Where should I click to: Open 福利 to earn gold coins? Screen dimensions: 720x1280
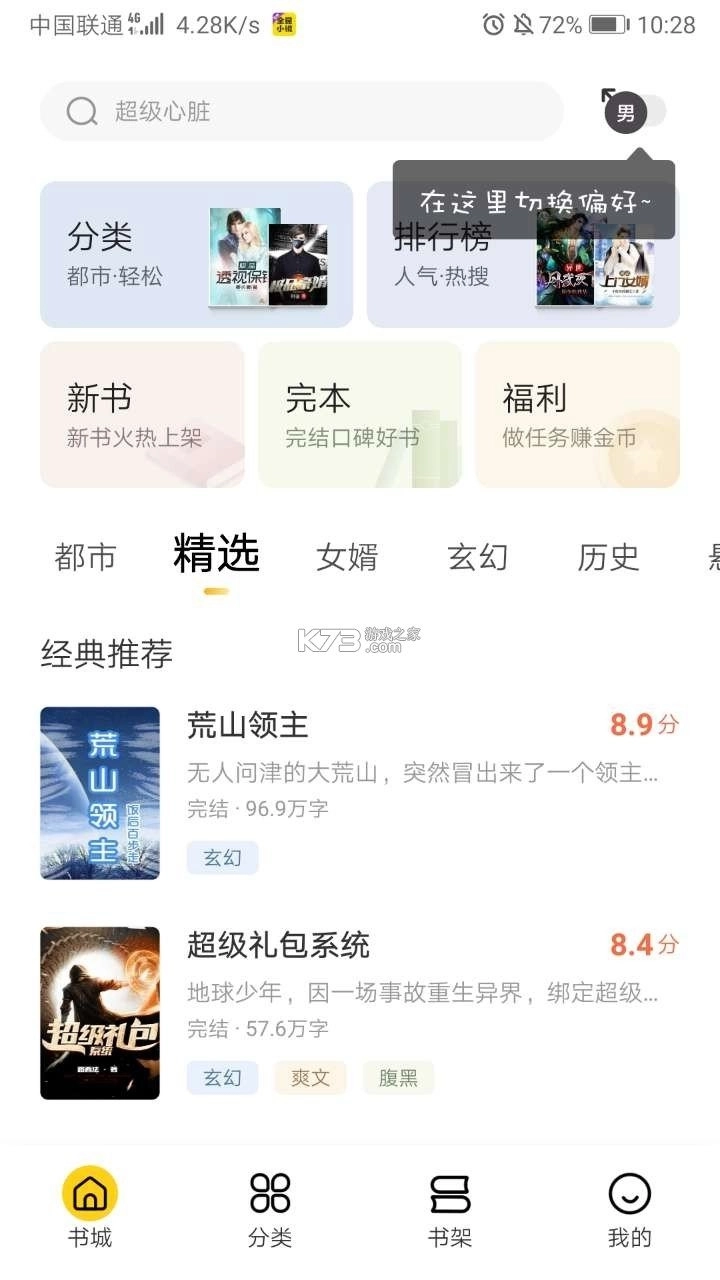(x=577, y=413)
